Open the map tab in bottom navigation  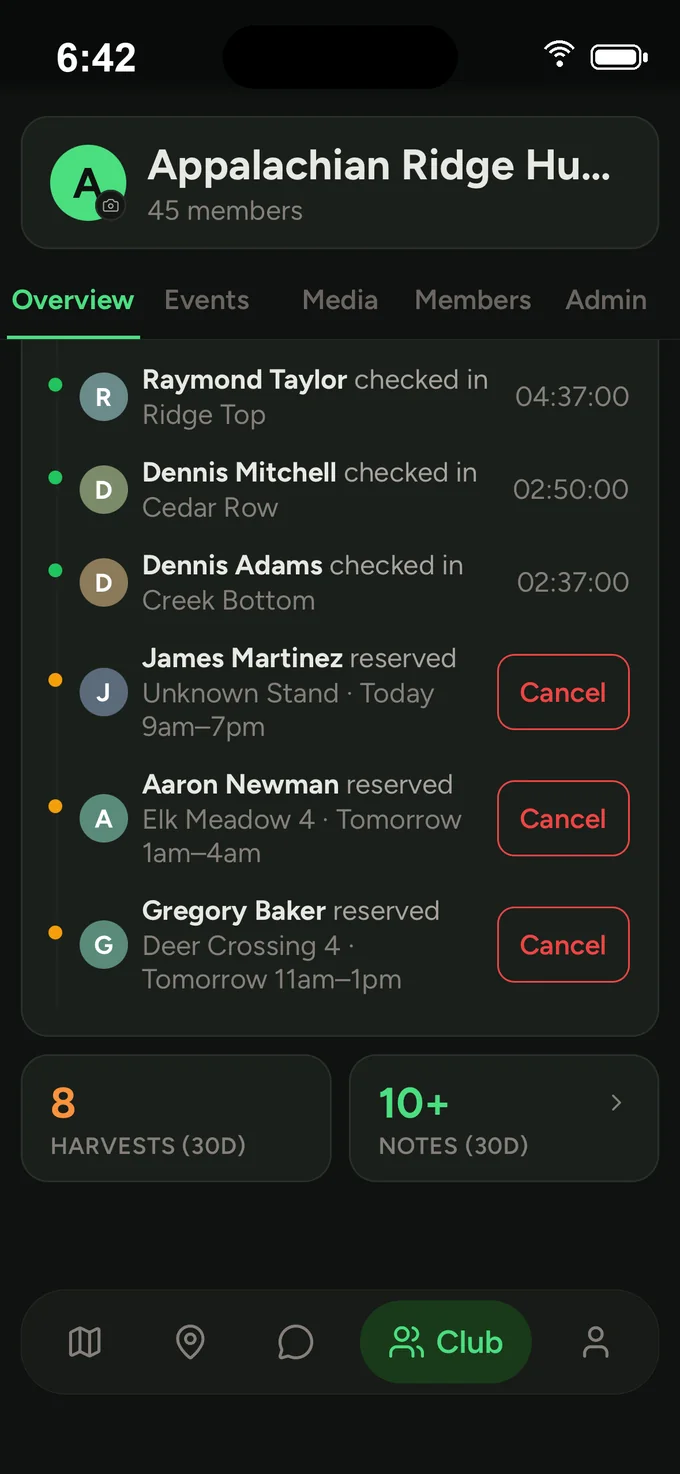(85, 1342)
